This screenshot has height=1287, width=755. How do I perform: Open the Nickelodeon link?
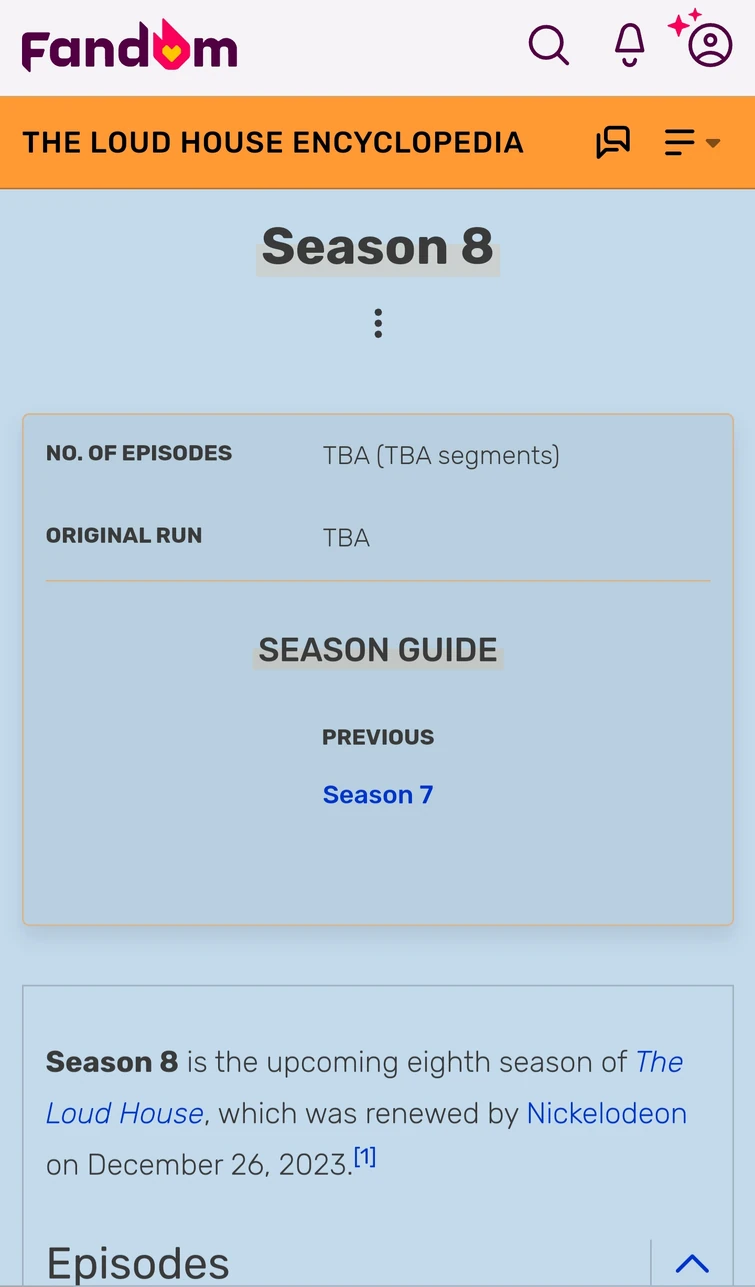[x=606, y=1113]
